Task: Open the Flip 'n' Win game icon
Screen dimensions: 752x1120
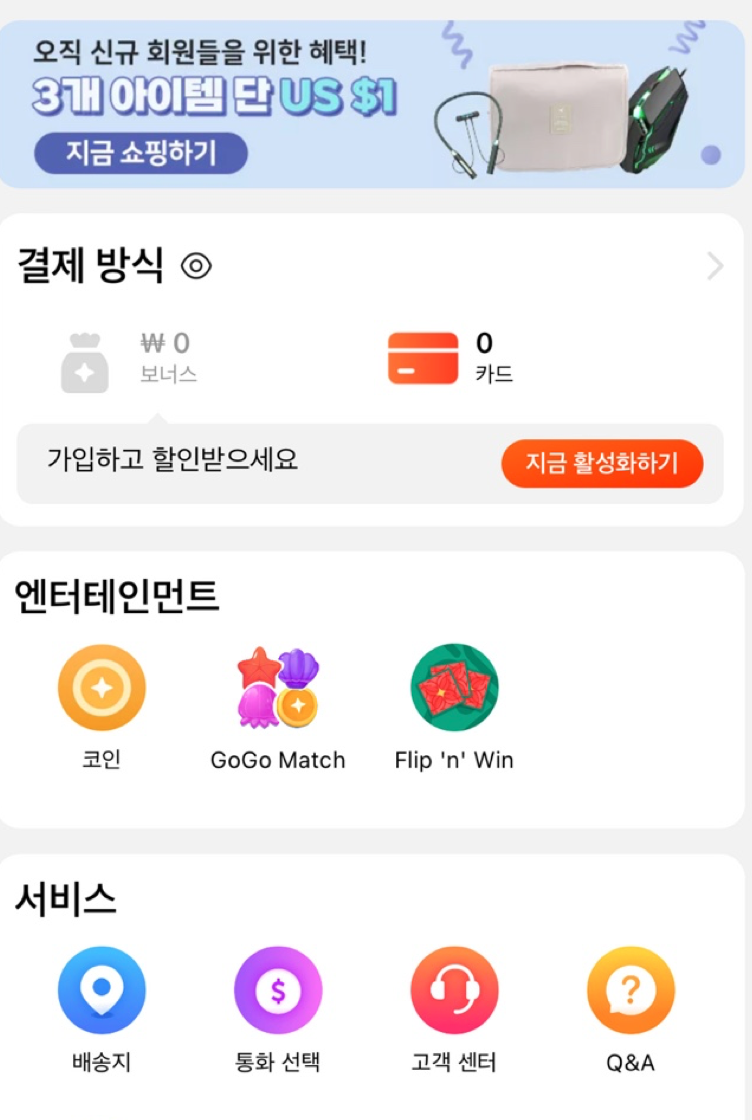Action: click(x=455, y=687)
